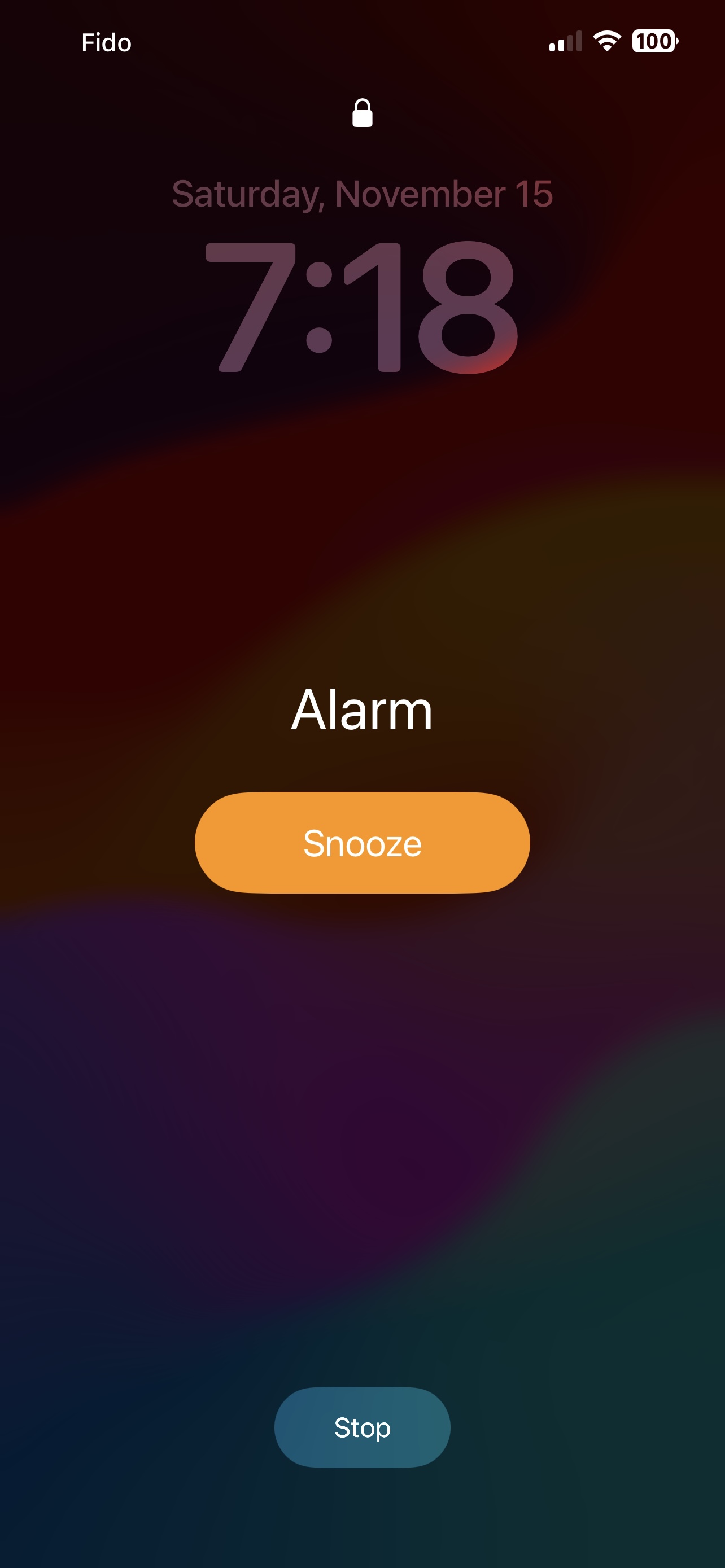Snooze the ringing alarm

(362, 843)
